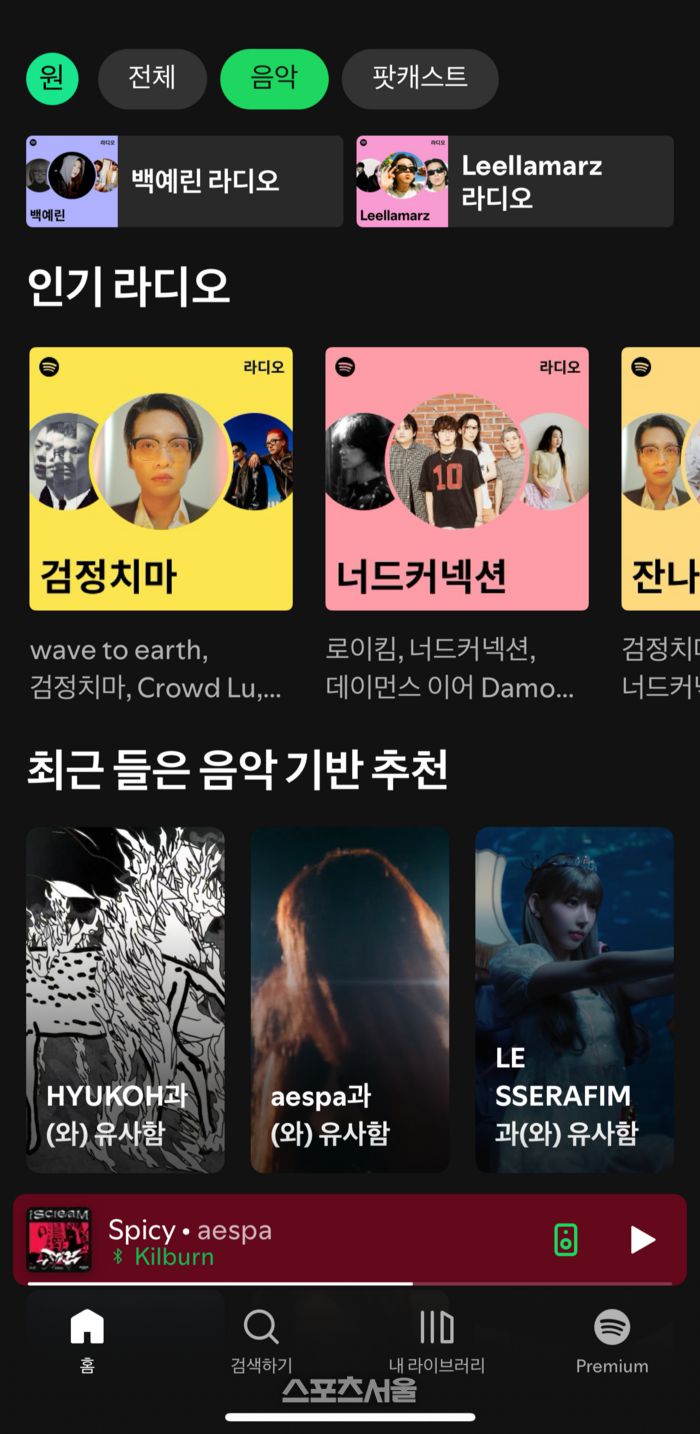The image size is (700, 1434).
Task: Open the speaker device picker
Action: [566, 1240]
